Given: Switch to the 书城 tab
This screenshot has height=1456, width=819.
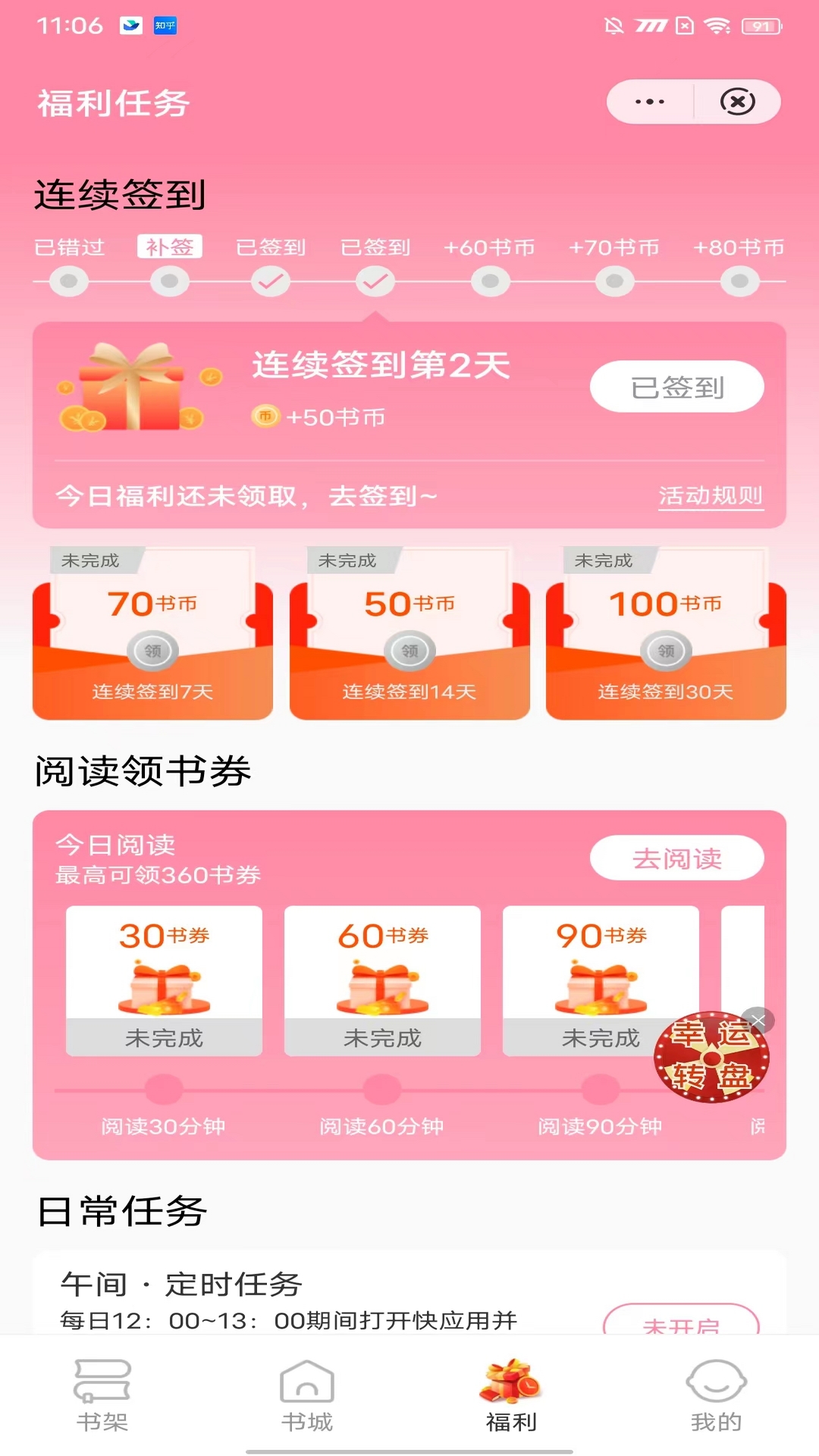Looking at the screenshot, I should click(307, 1395).
